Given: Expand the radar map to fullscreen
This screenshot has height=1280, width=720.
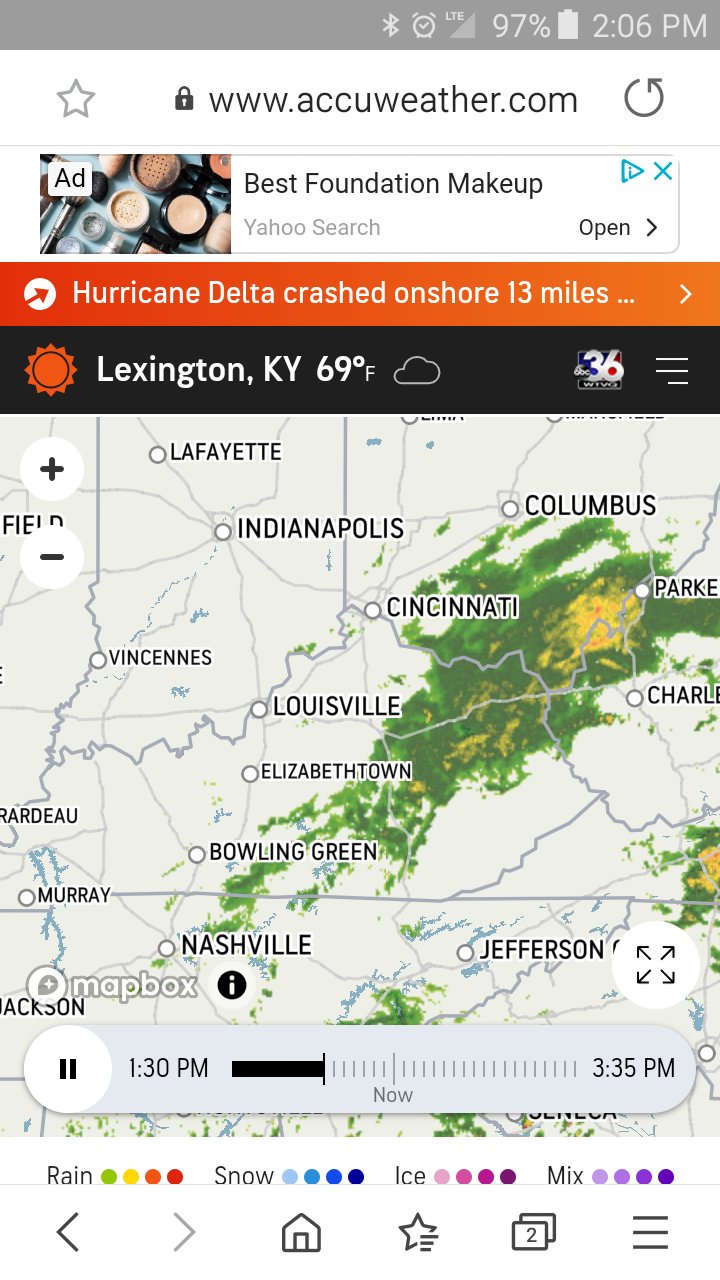Looking at the screenshot, I should [655, 965].
